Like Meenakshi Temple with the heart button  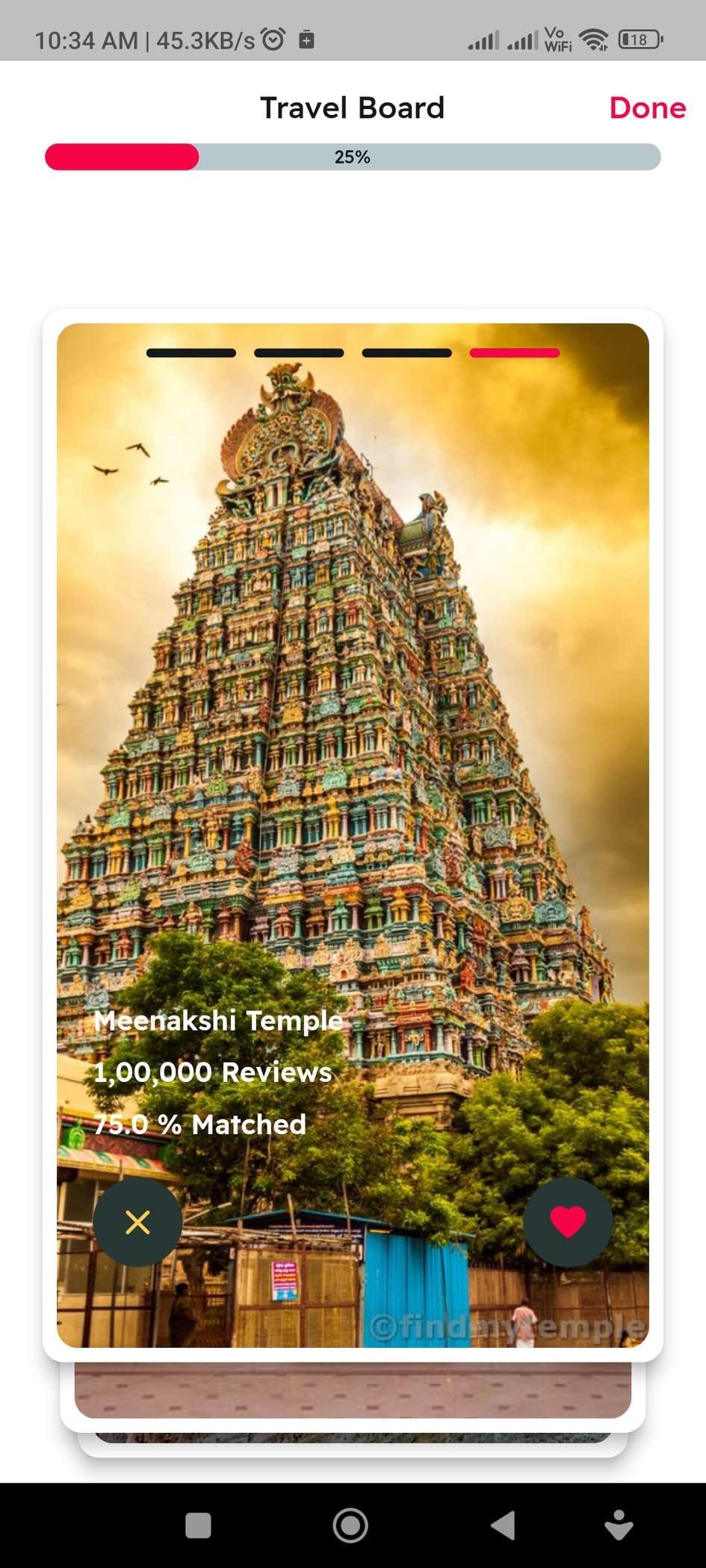568,1222
